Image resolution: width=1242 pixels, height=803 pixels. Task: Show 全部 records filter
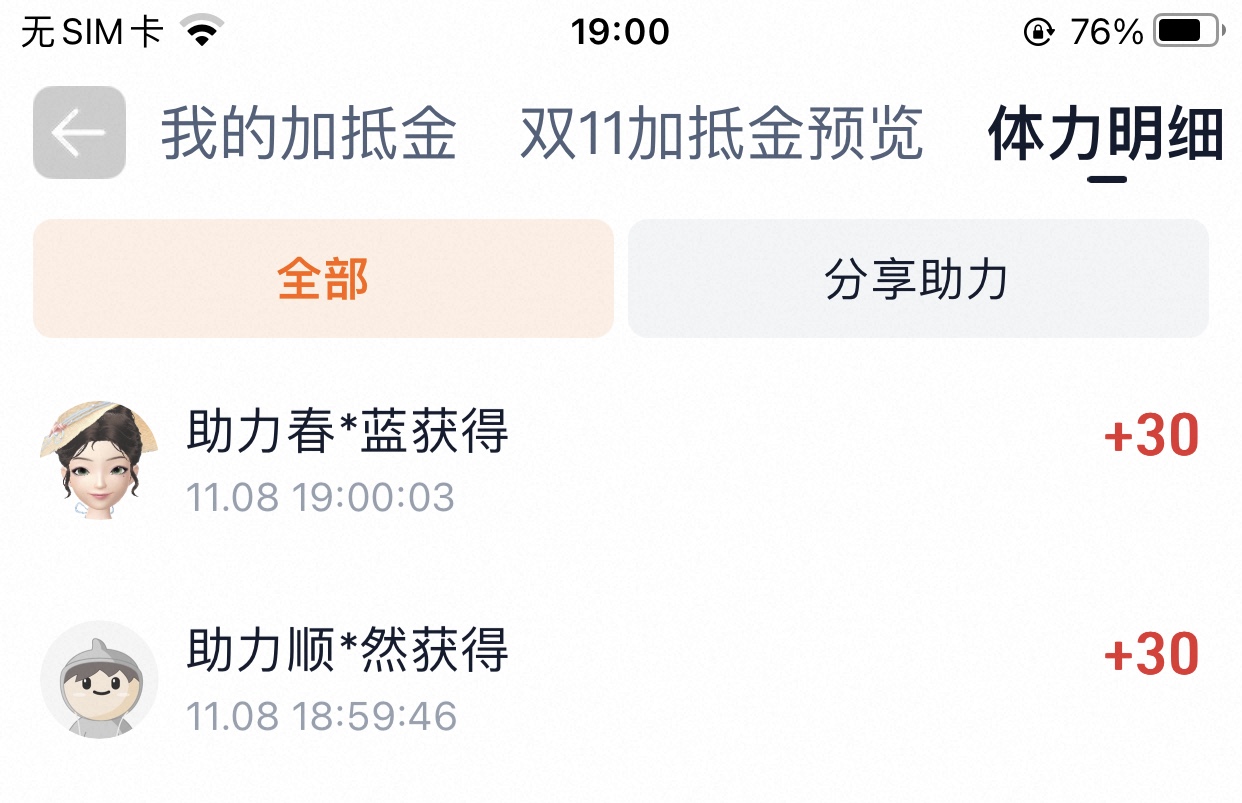point(323,279)
